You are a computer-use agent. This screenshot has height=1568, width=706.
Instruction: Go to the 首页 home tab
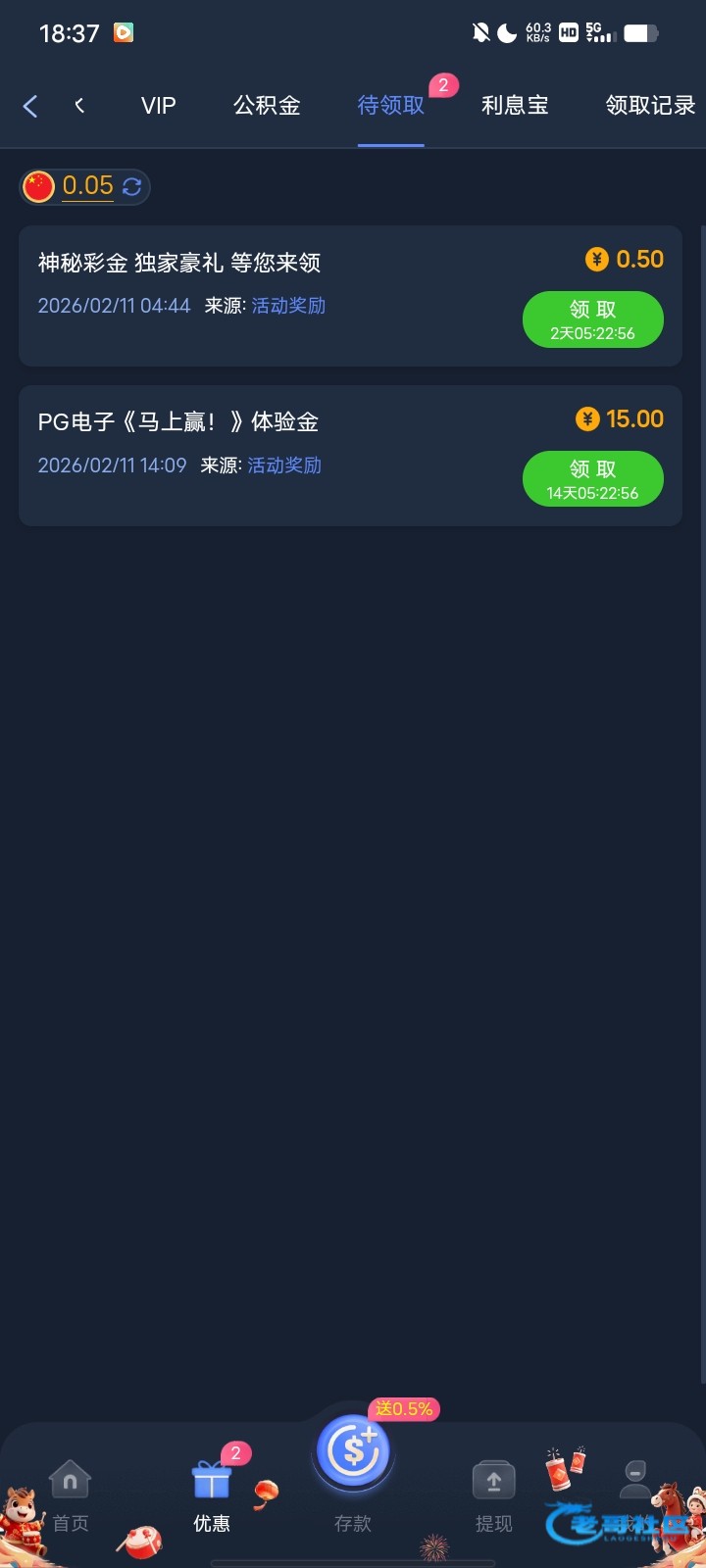(x=70, y=1494)
